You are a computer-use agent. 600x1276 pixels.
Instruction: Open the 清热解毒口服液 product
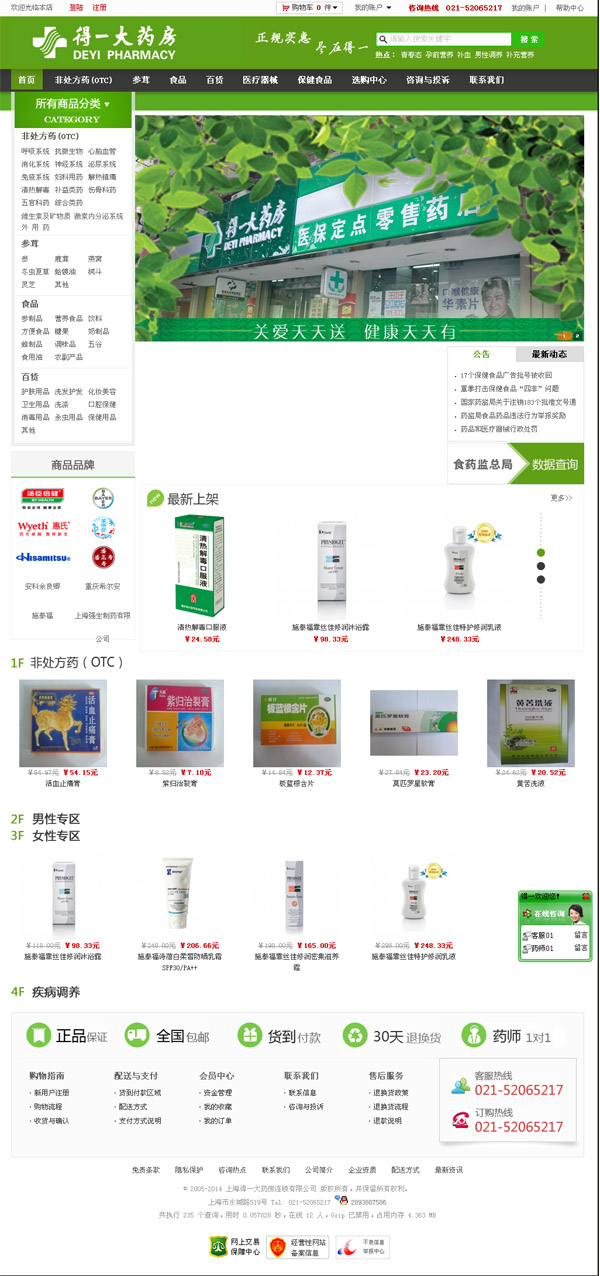(x=198, y=627)
